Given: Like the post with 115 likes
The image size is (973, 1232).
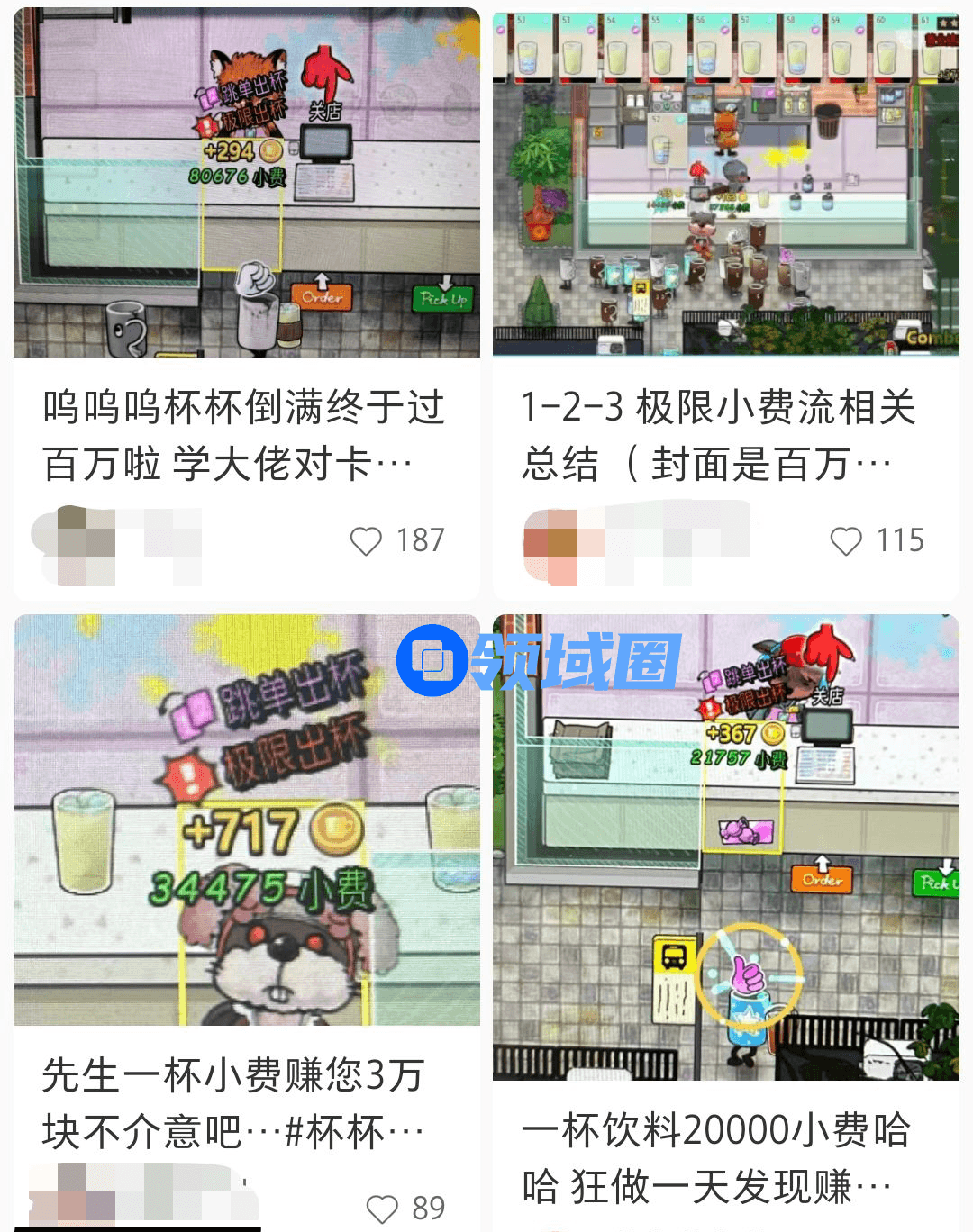Looking at the screenshot, I should [846, 541].
